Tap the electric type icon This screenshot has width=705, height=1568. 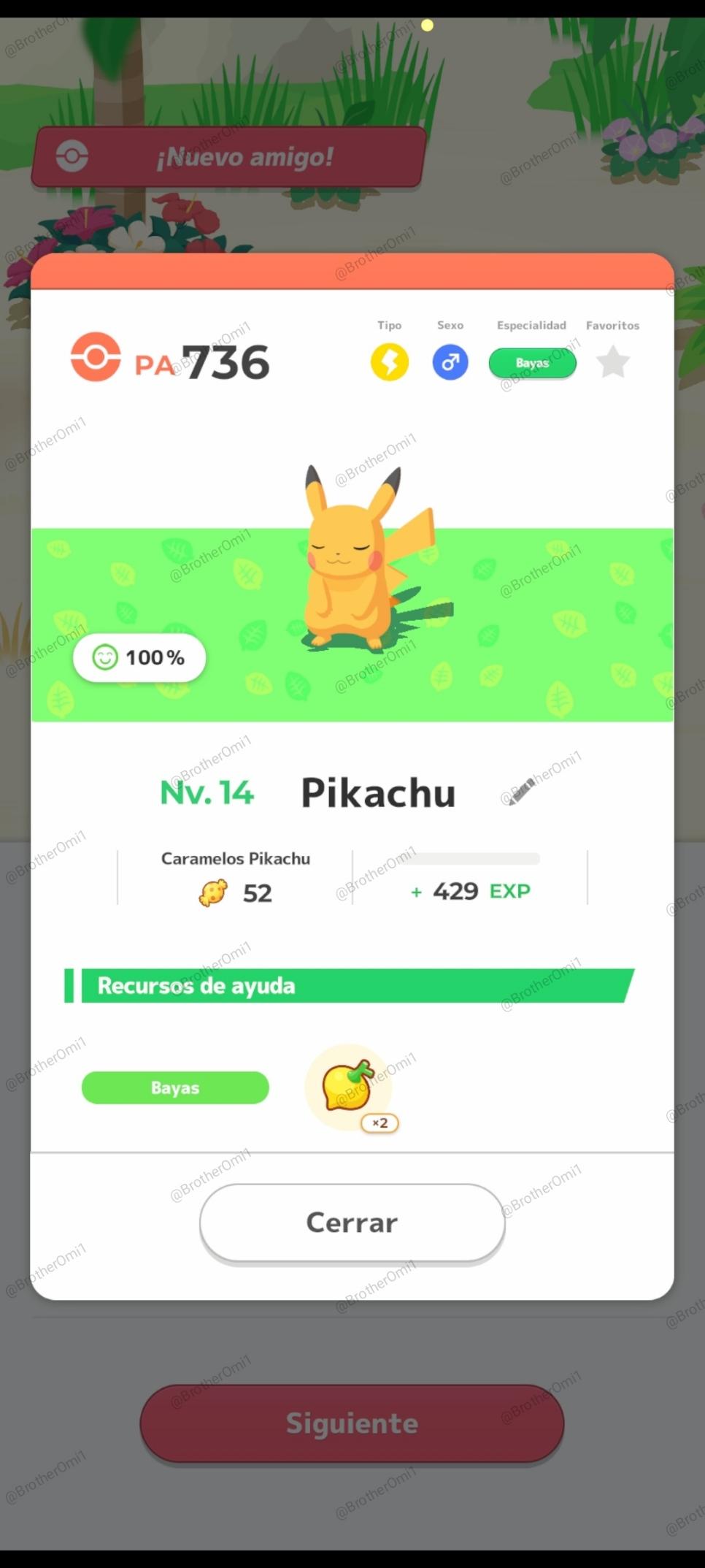[390, 362]
